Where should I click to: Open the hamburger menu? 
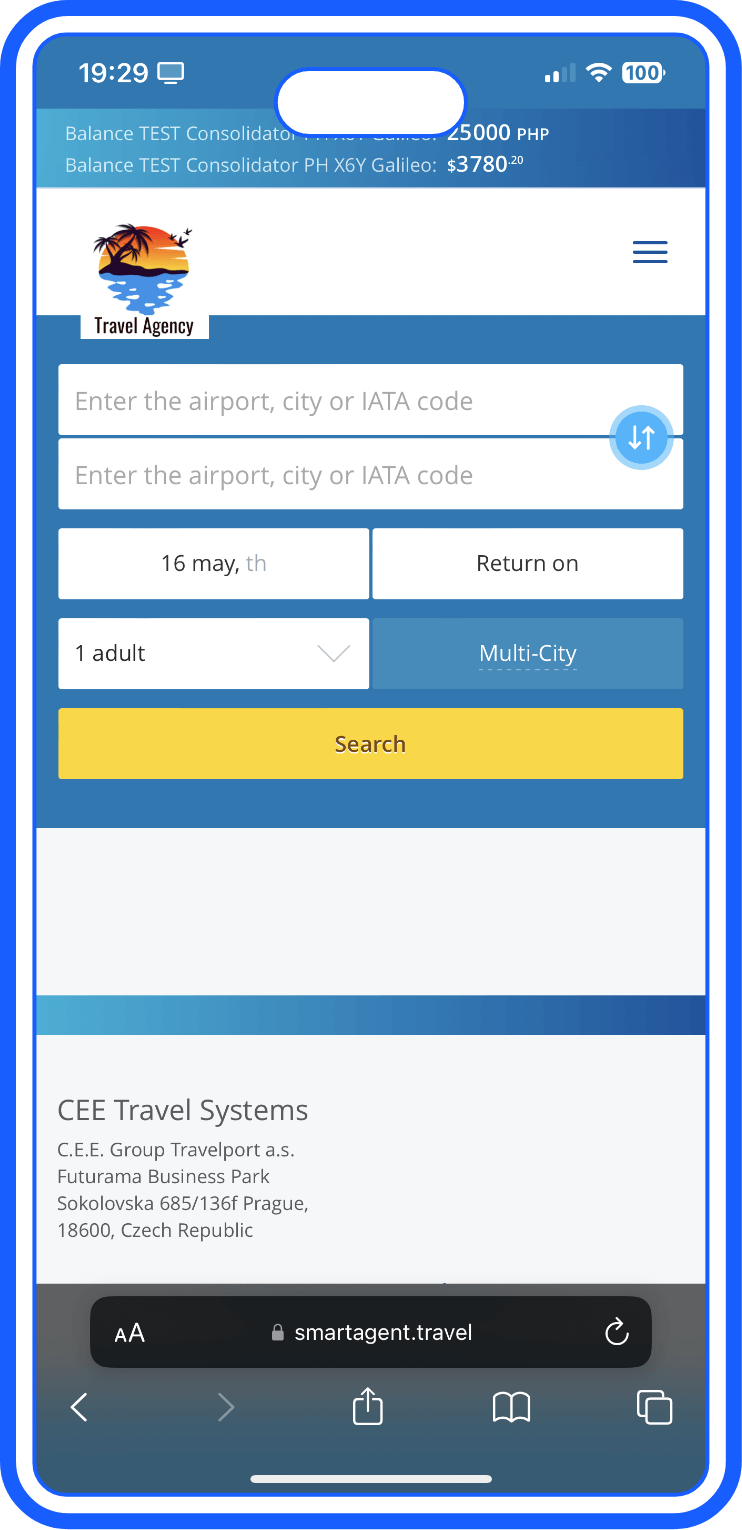click(x=650, y=253)
